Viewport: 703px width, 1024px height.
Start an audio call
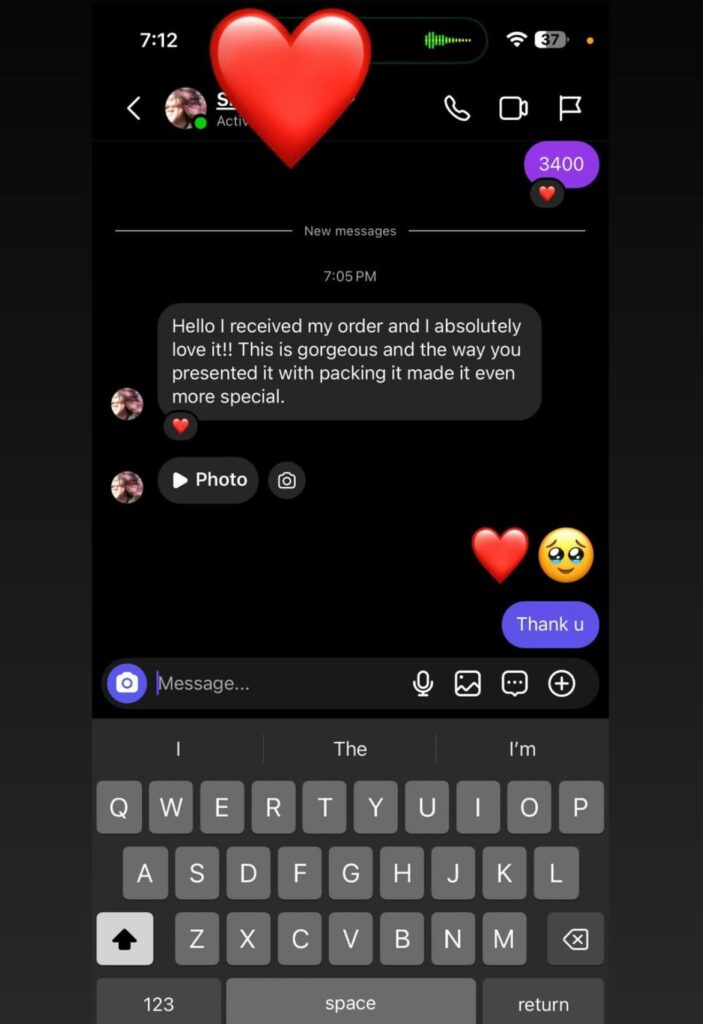(457, 108)
